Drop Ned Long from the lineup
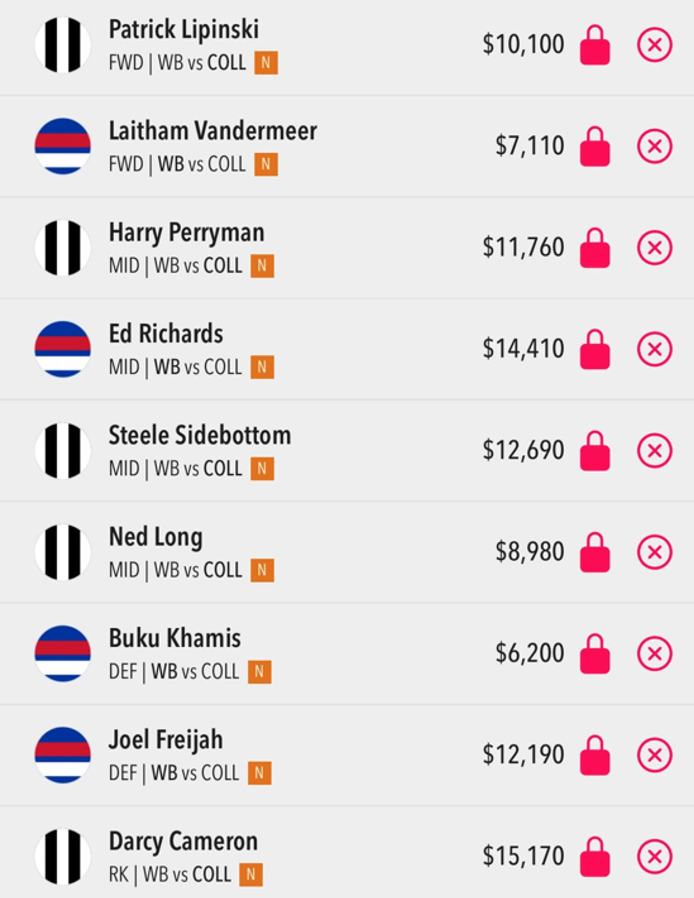This screenshot has width=694, height=898. click(655, 552)
